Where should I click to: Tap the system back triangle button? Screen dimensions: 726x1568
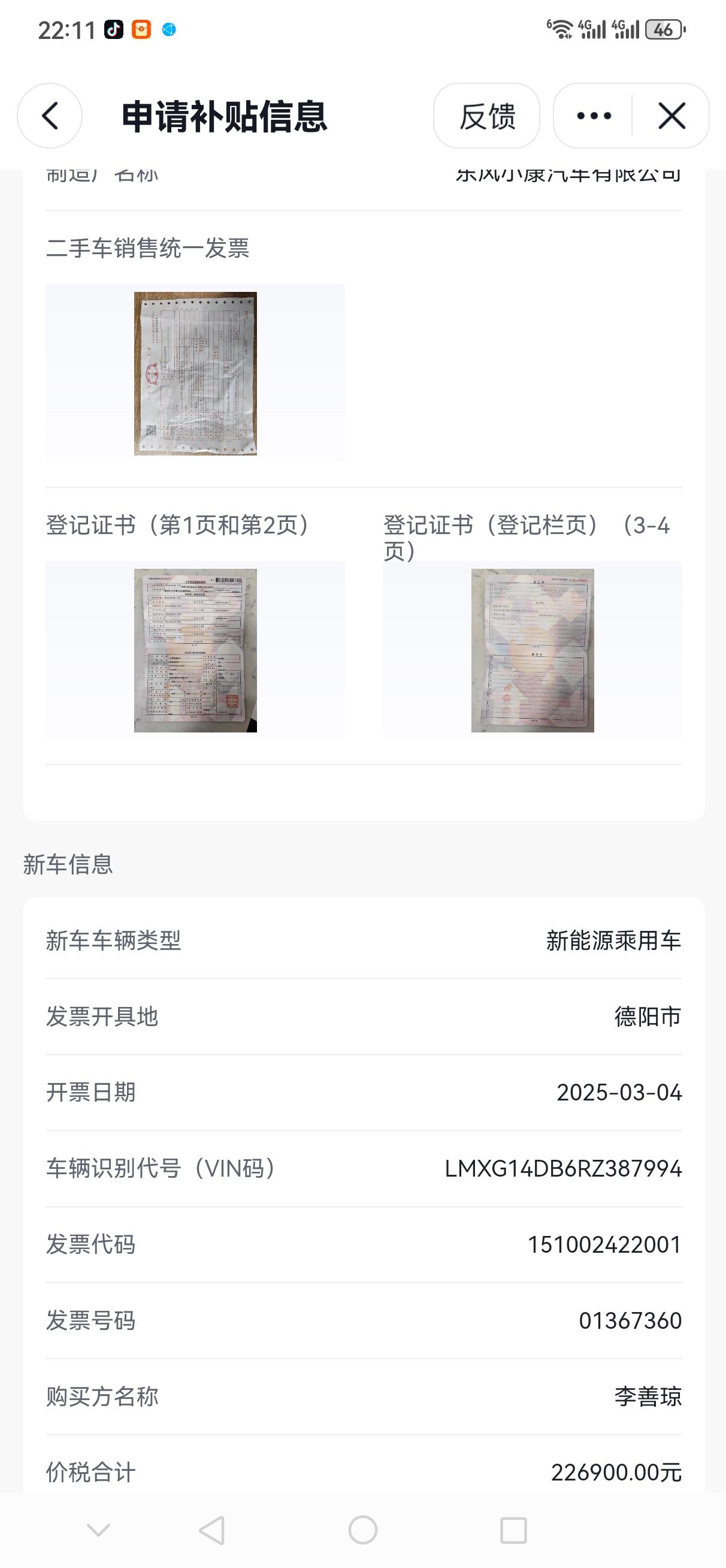[213, 1530]
